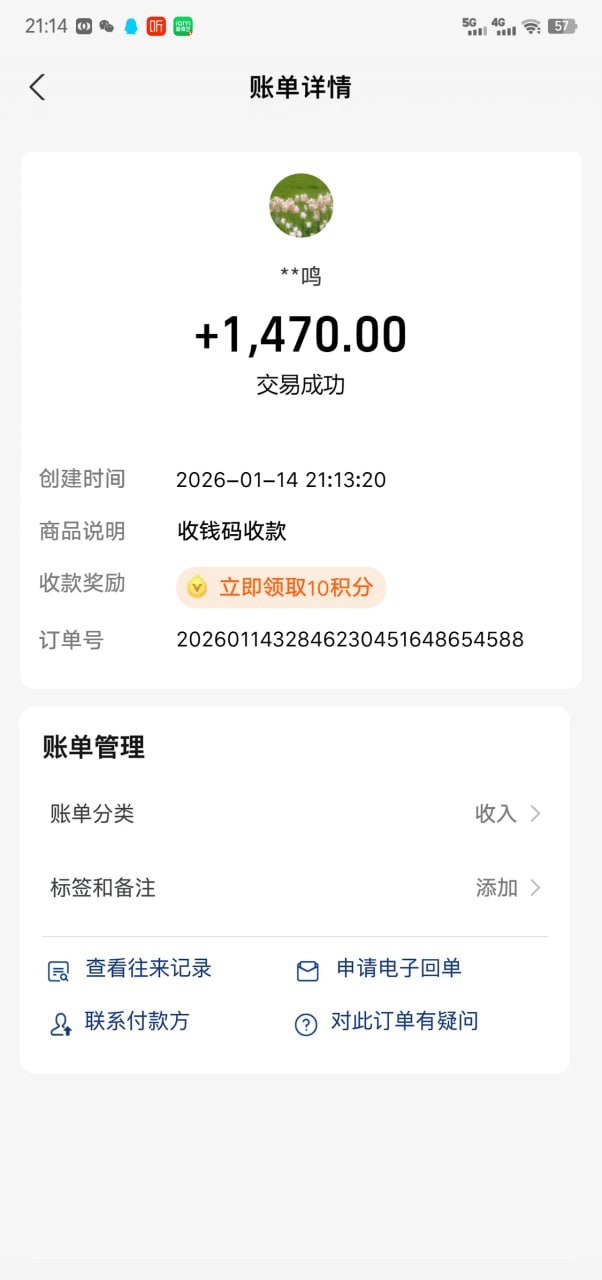Go back using the top-left arrow
The image size is (602, 1280).
coord(37,87)
